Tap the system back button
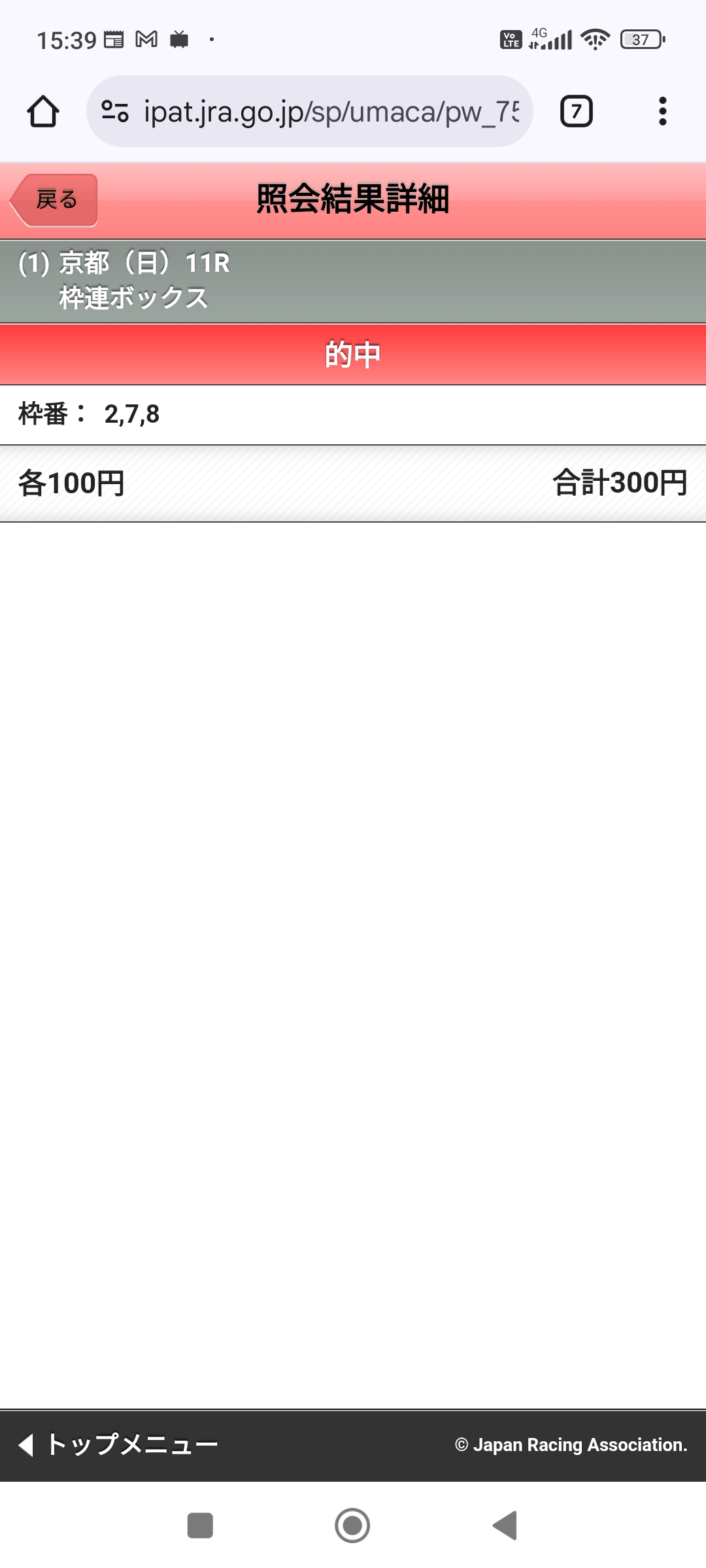706x1568 pixels. coord(505,1526)
